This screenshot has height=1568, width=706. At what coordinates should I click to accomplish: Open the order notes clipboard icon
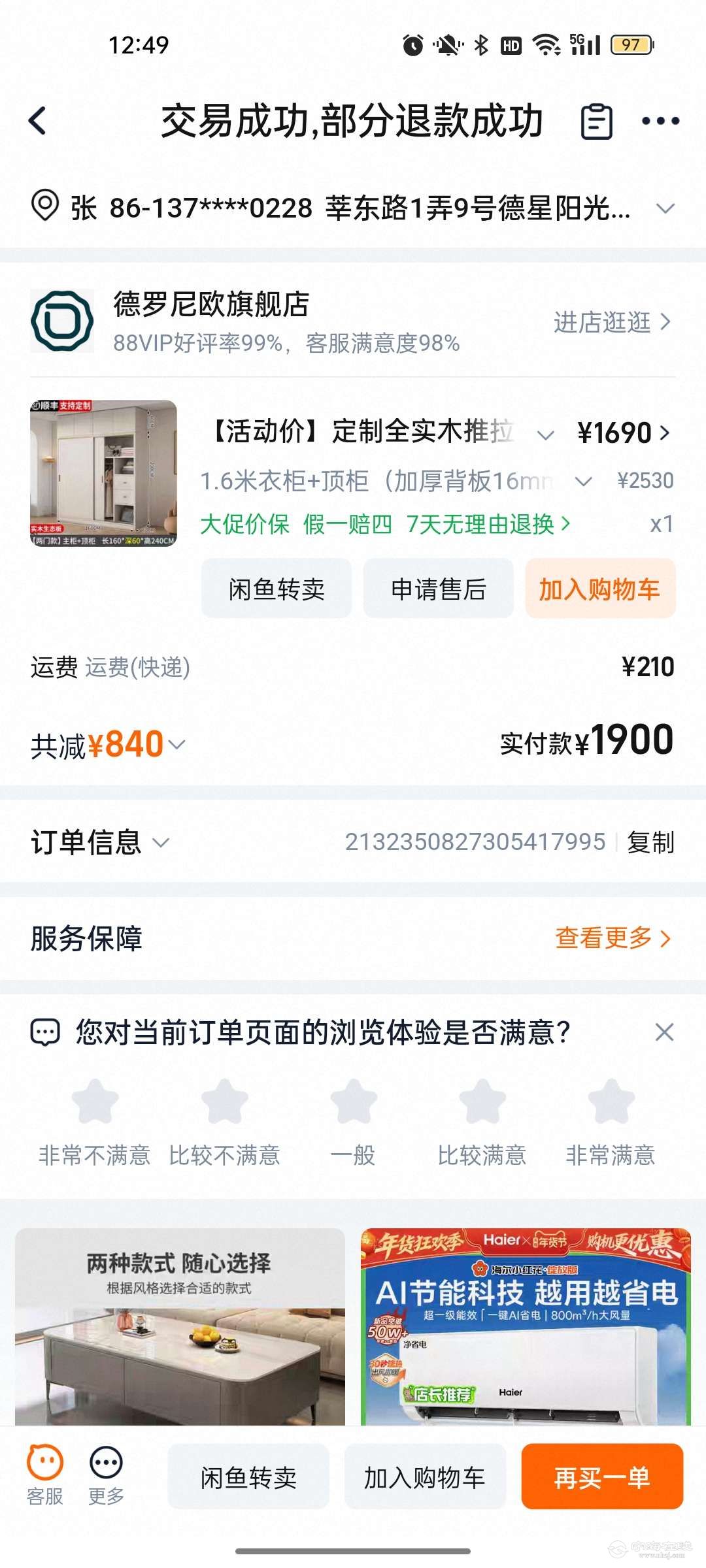(x=596, y=122)
